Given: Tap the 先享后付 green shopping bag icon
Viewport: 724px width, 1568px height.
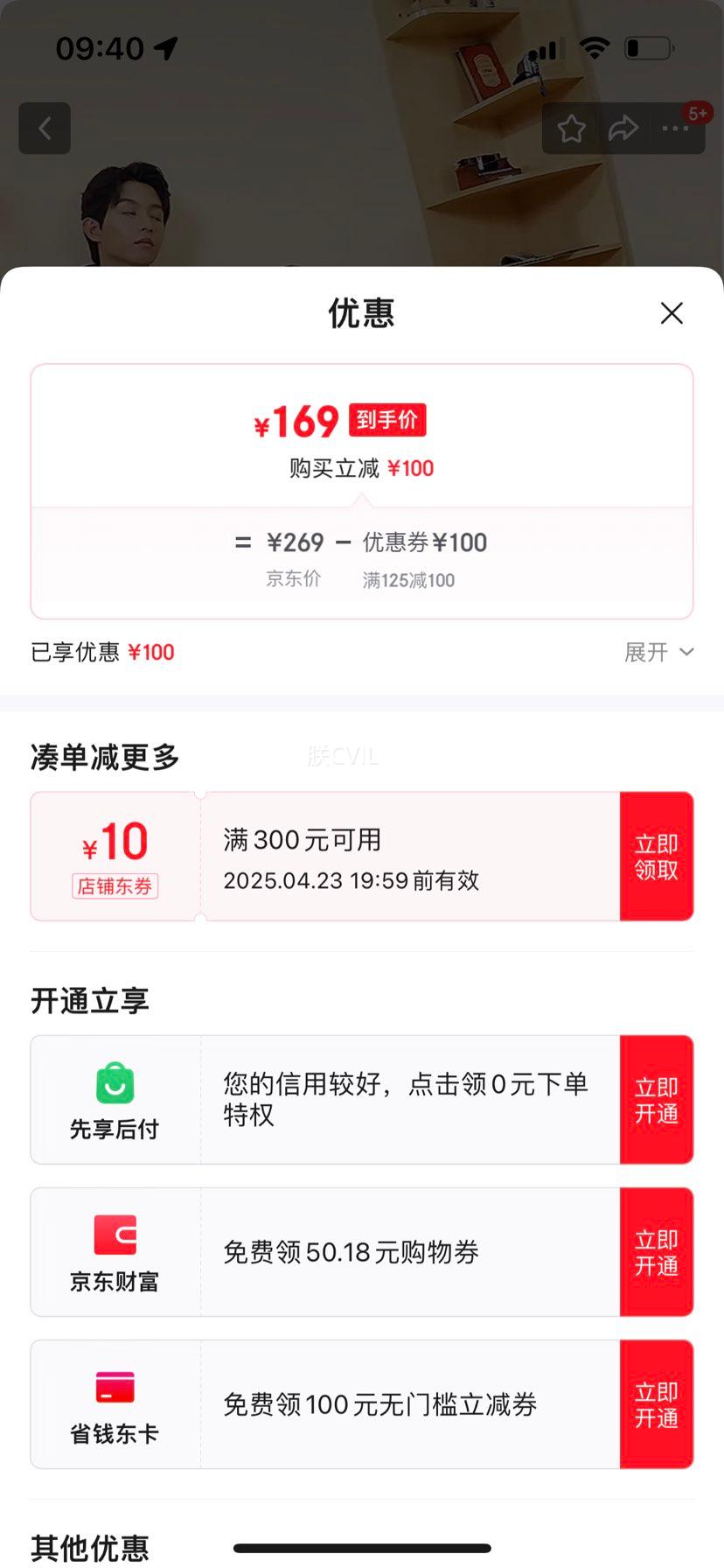Looking at the screenshot, I should [x=115, y=1085].
